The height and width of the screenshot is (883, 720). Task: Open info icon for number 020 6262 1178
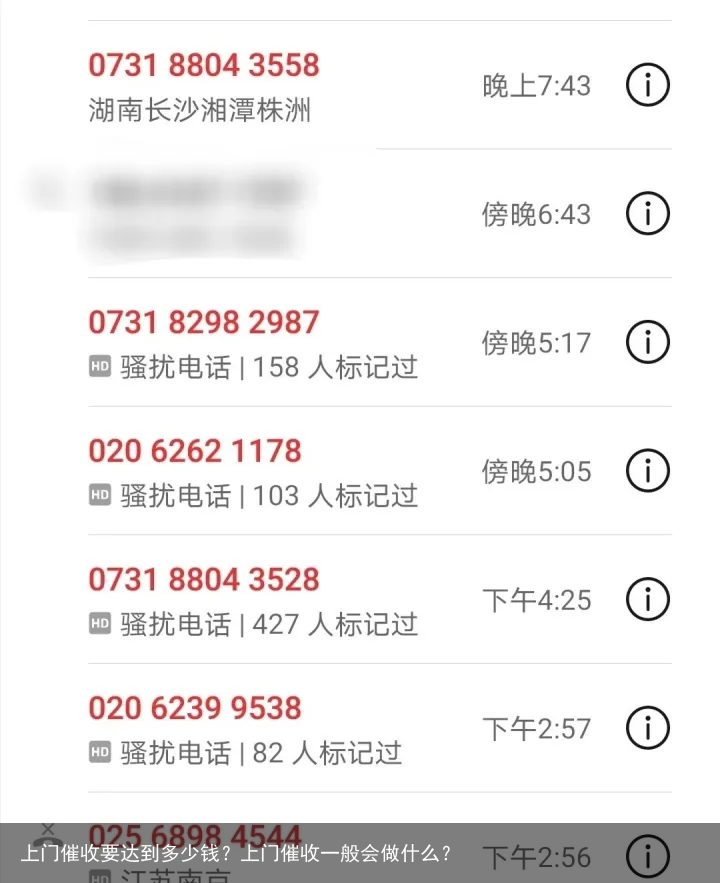coord(647,470)
